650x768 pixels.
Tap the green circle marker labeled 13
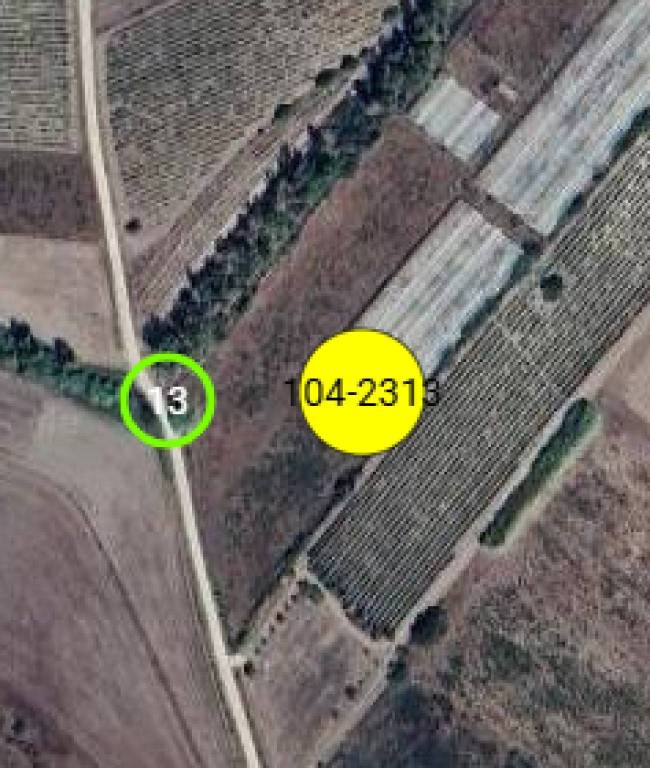pyautogui.click(x=168, y=400)
